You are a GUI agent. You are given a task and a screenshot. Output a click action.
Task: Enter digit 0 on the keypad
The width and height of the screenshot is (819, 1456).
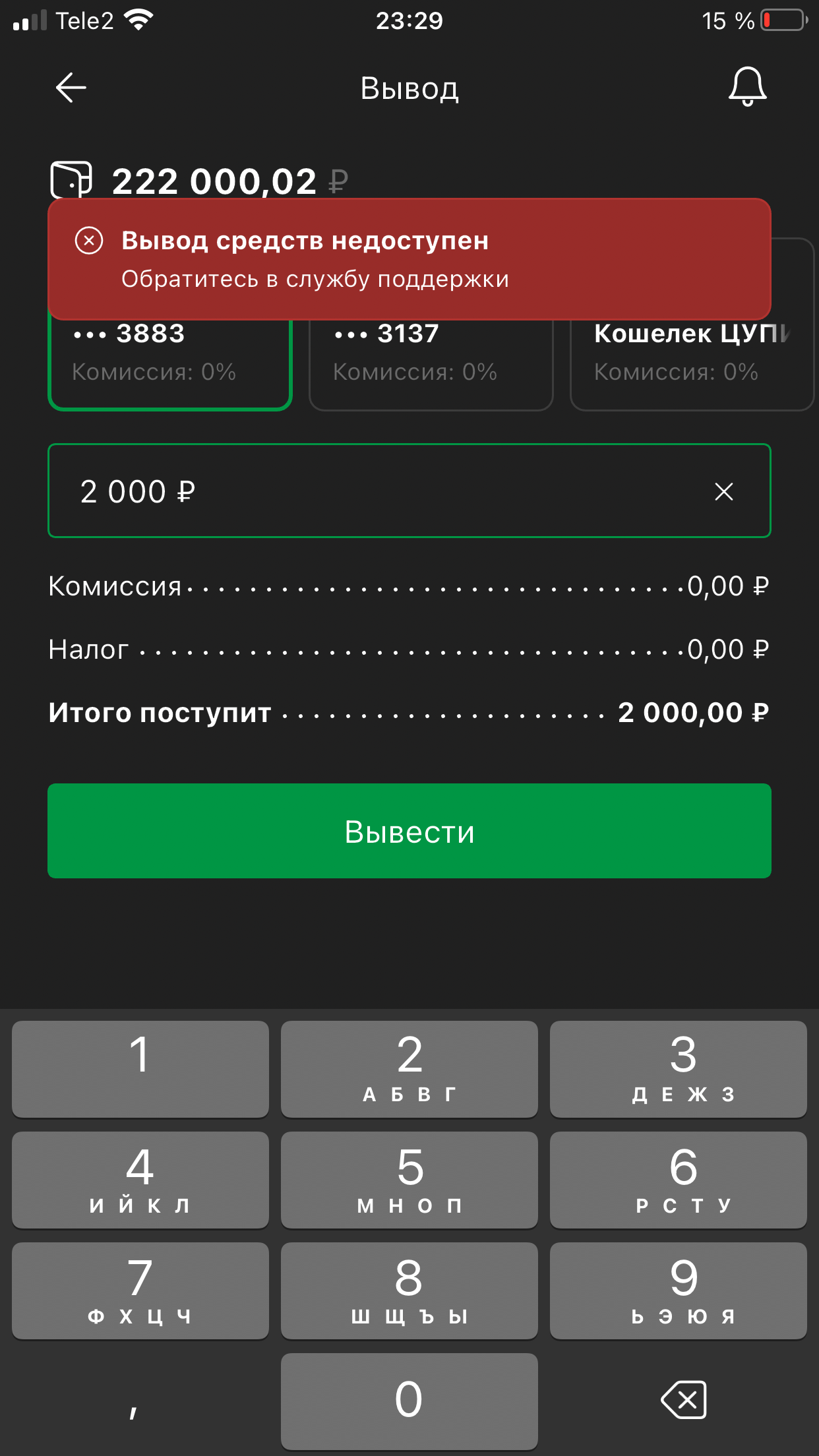pos(409,1401)
